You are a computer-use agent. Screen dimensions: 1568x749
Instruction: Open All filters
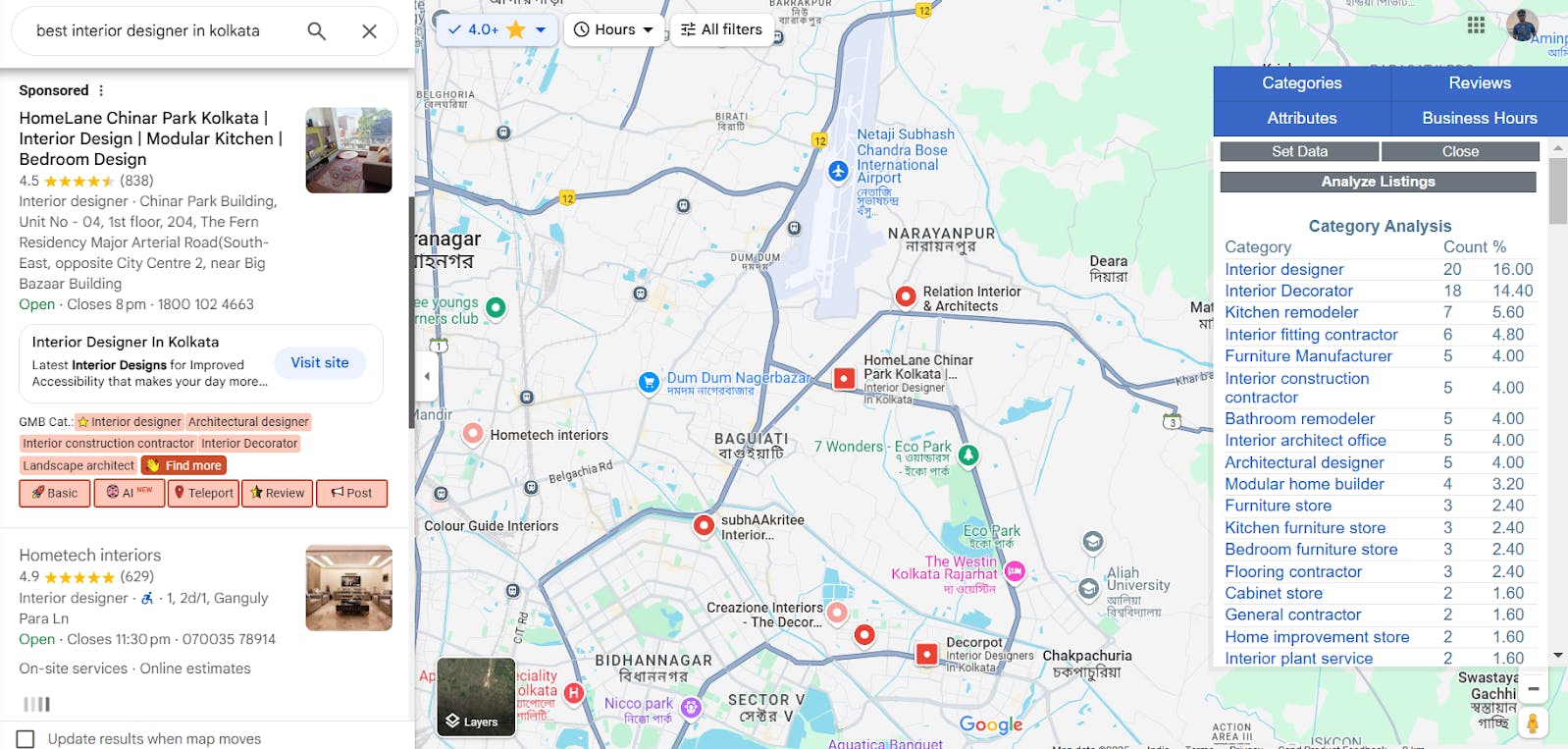pyautogui.click(x=721, y=29)
